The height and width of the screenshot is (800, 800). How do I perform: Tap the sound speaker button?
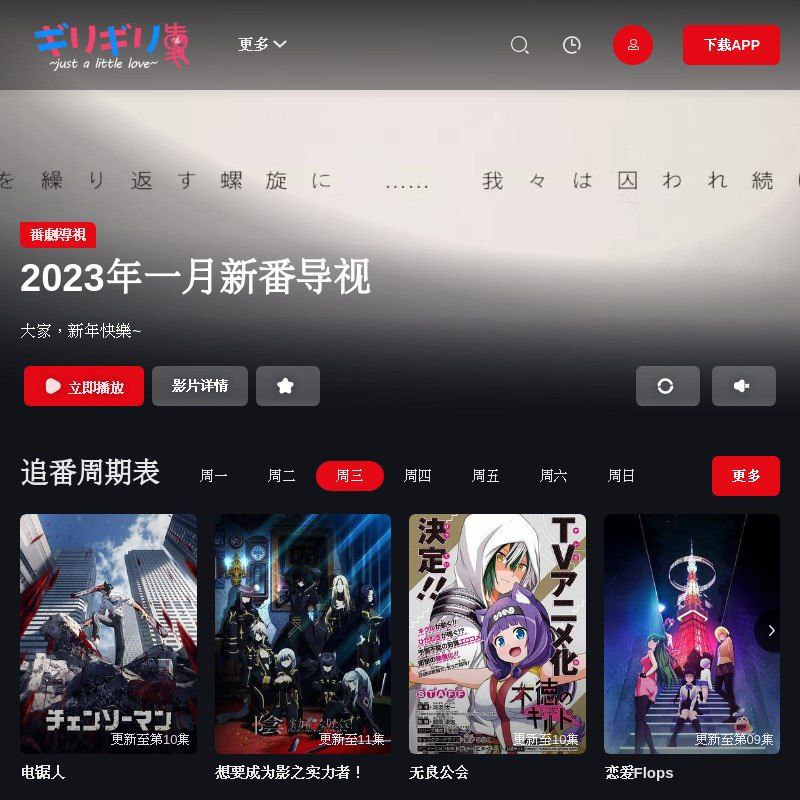(743, 386)
